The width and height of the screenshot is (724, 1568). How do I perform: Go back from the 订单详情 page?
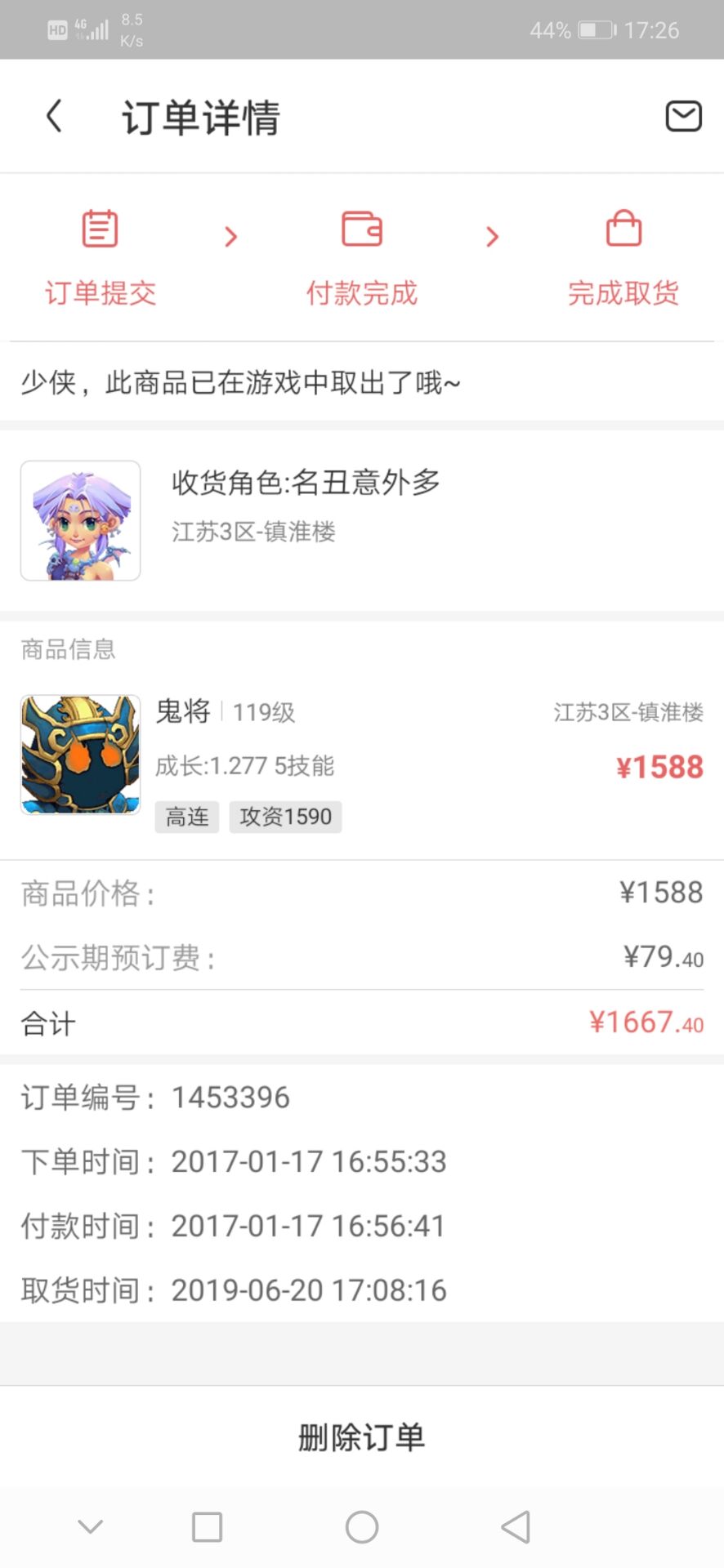point(54,116)
